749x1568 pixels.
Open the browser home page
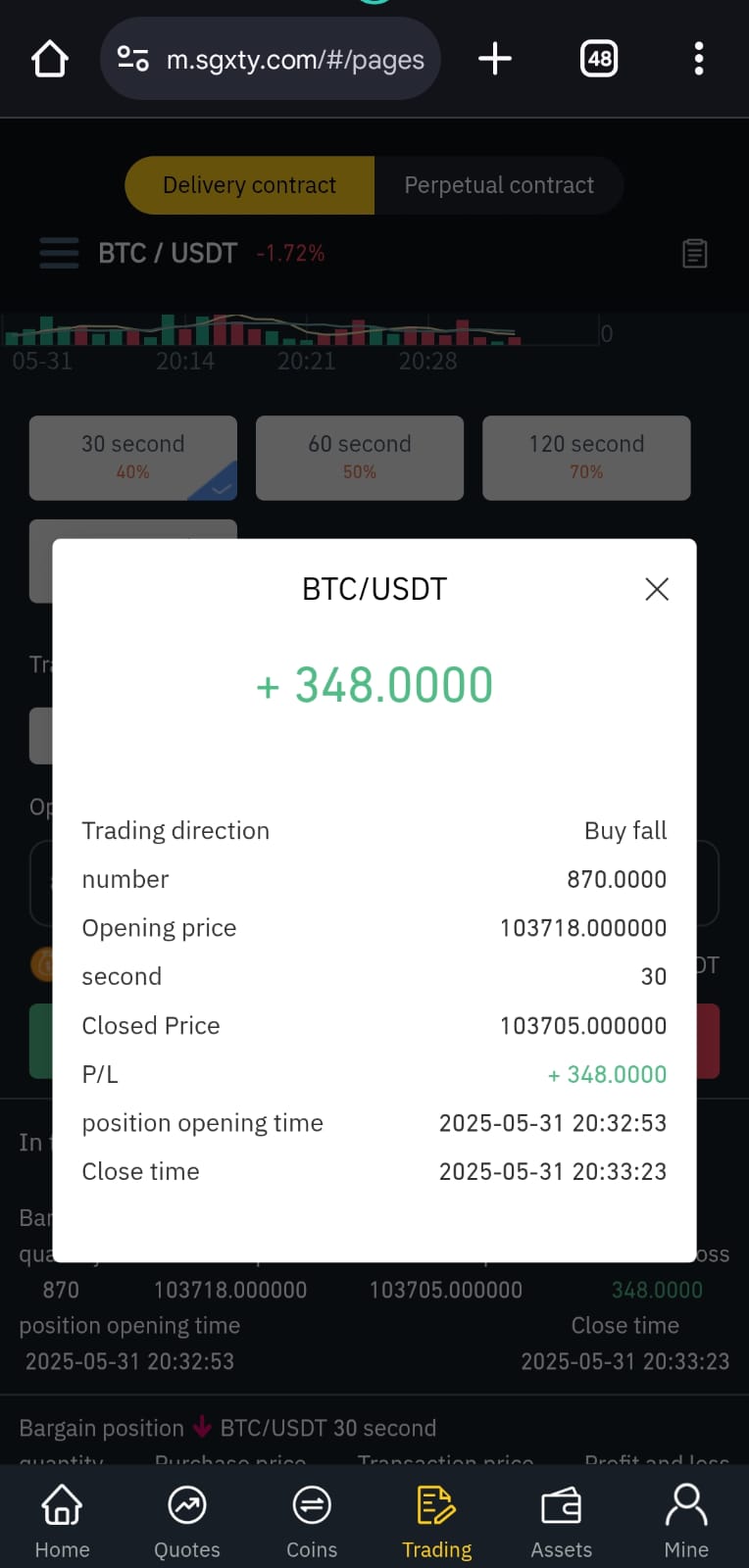click(50, 59)
